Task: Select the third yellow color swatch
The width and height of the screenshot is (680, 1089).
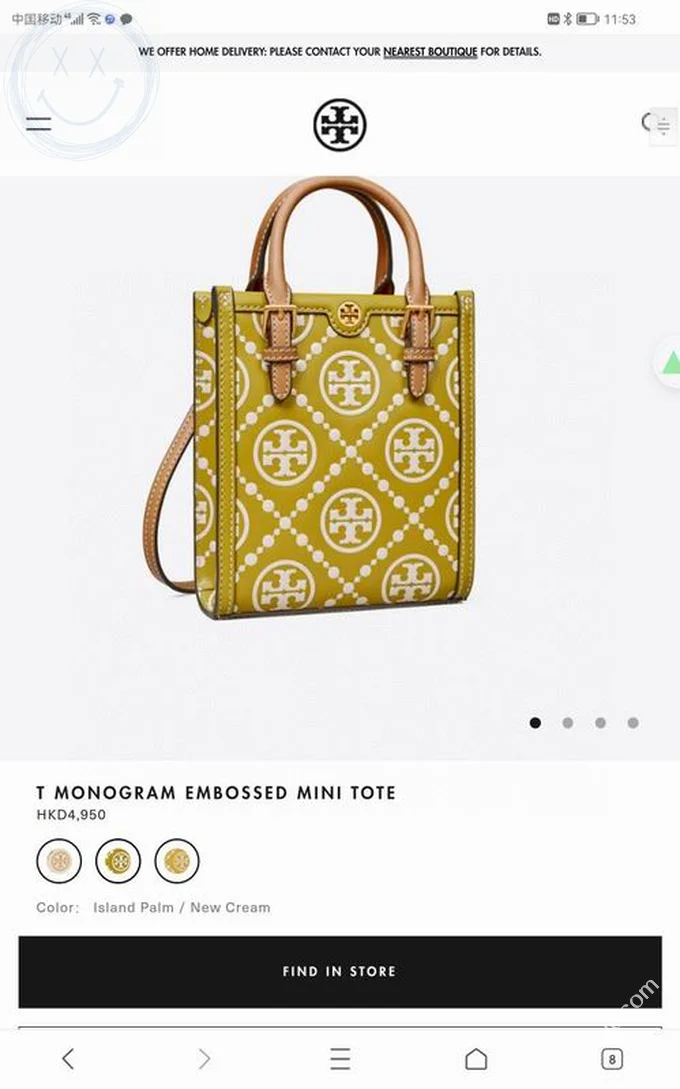Action: 177,861
